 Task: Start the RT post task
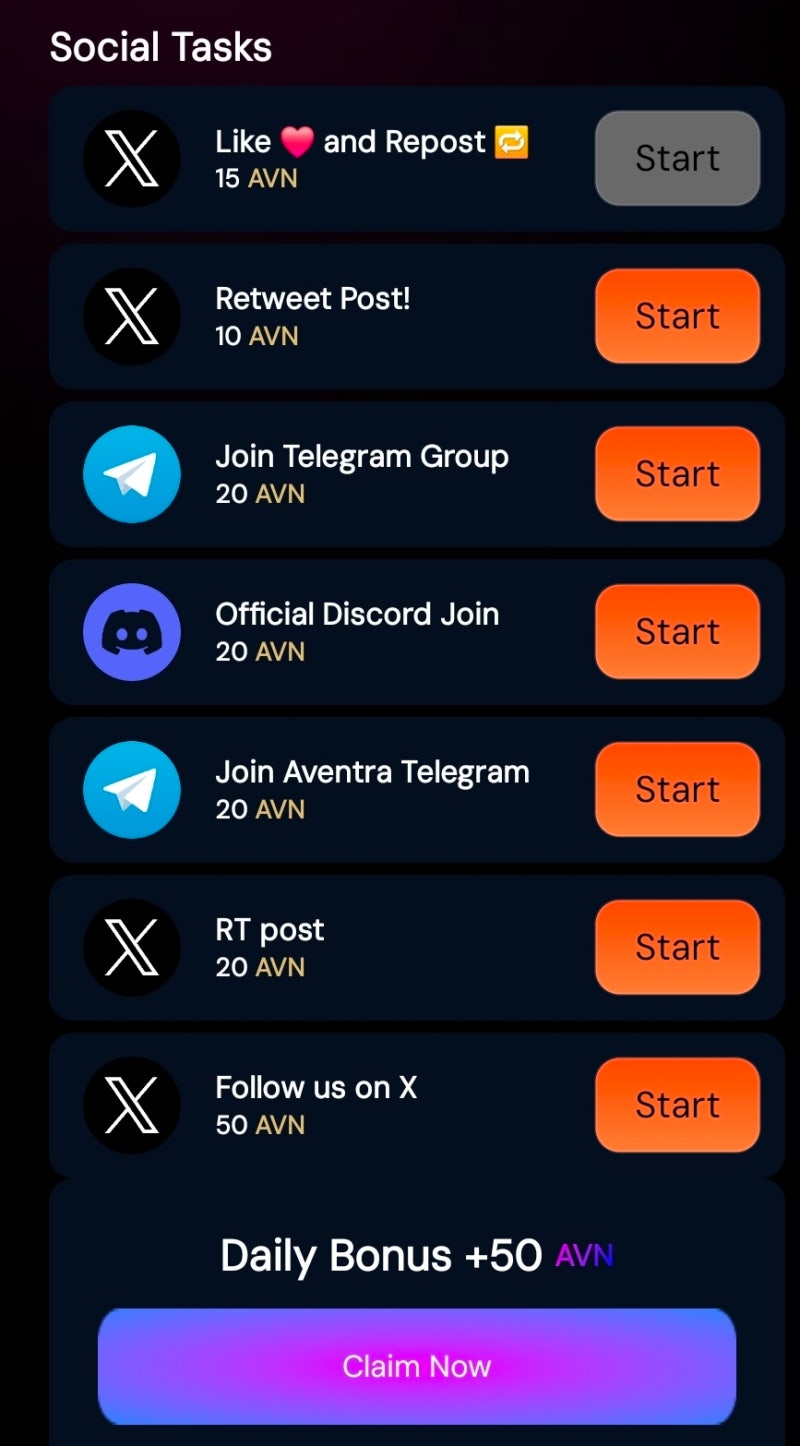click(677, 947)
